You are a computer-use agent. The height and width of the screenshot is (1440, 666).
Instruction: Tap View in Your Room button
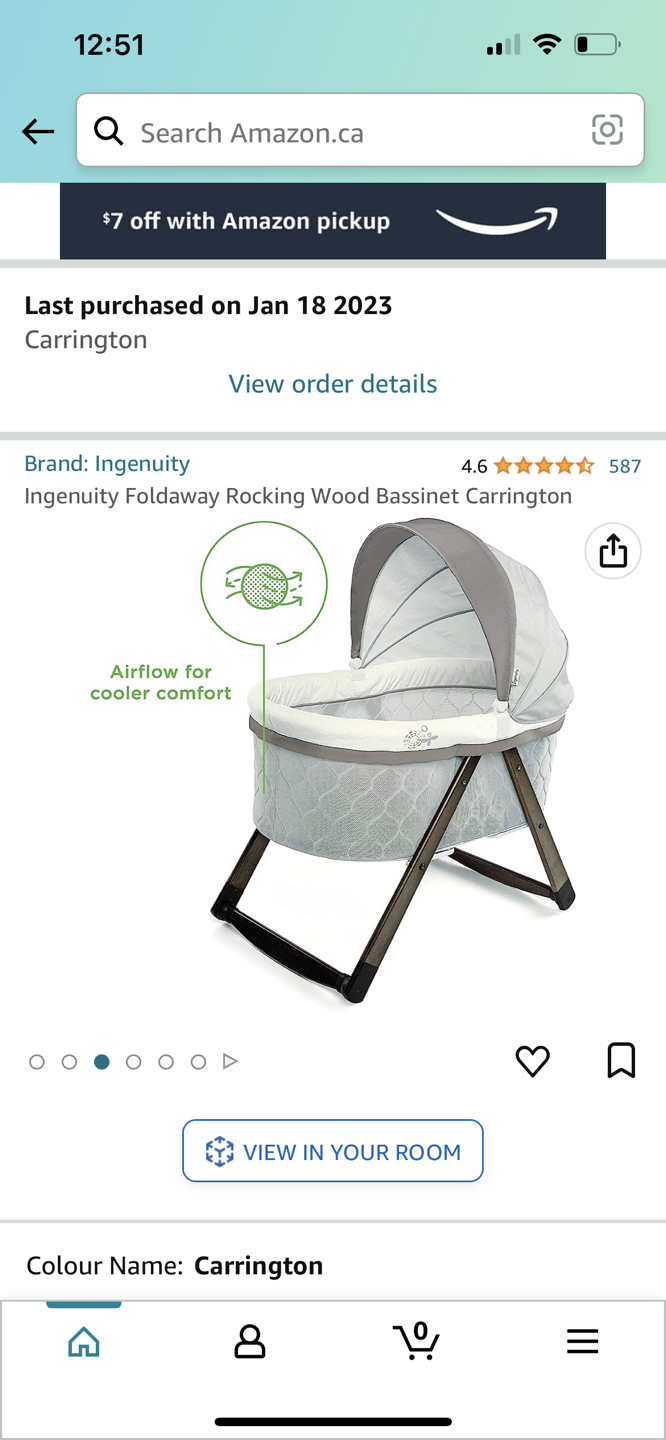click(x=333, y=1152)
